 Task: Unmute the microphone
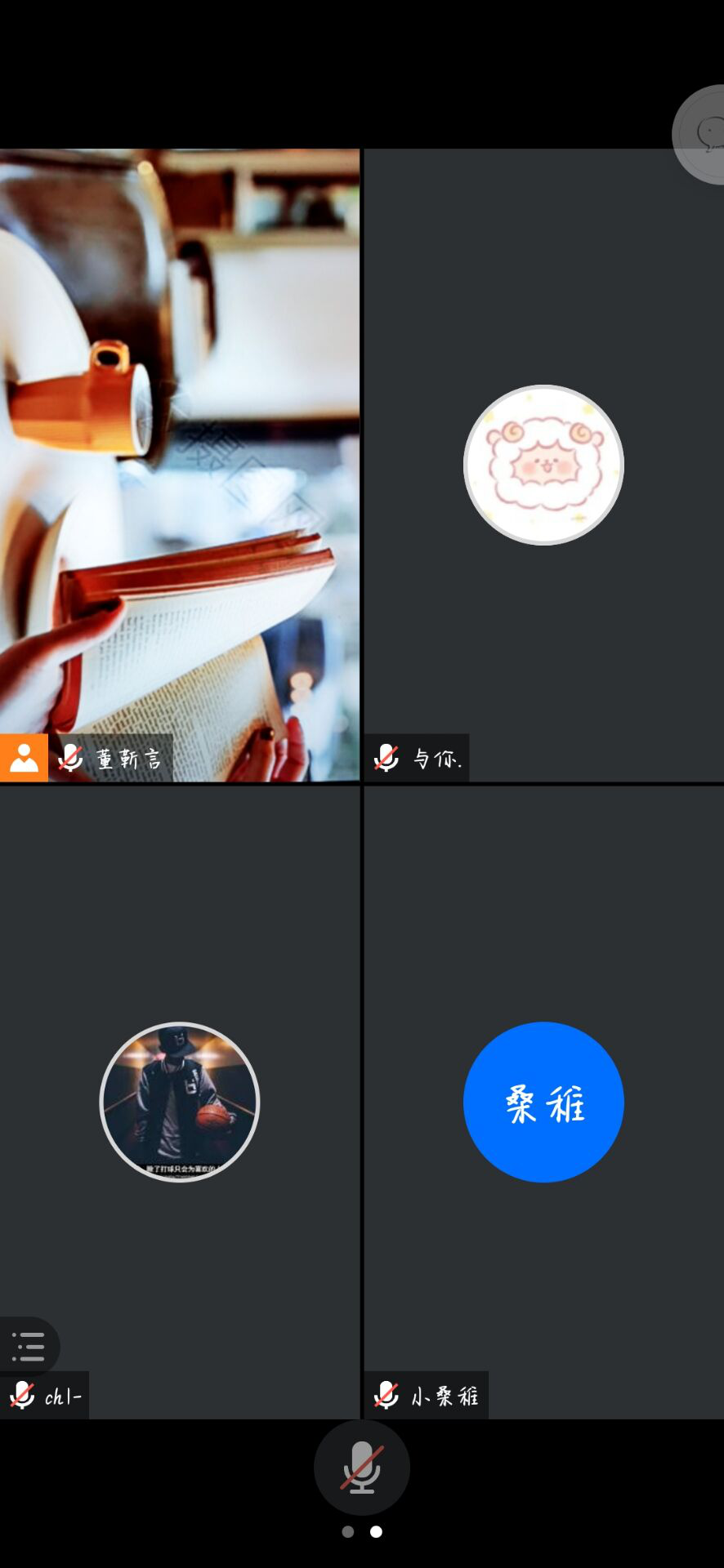(361, 1468)
